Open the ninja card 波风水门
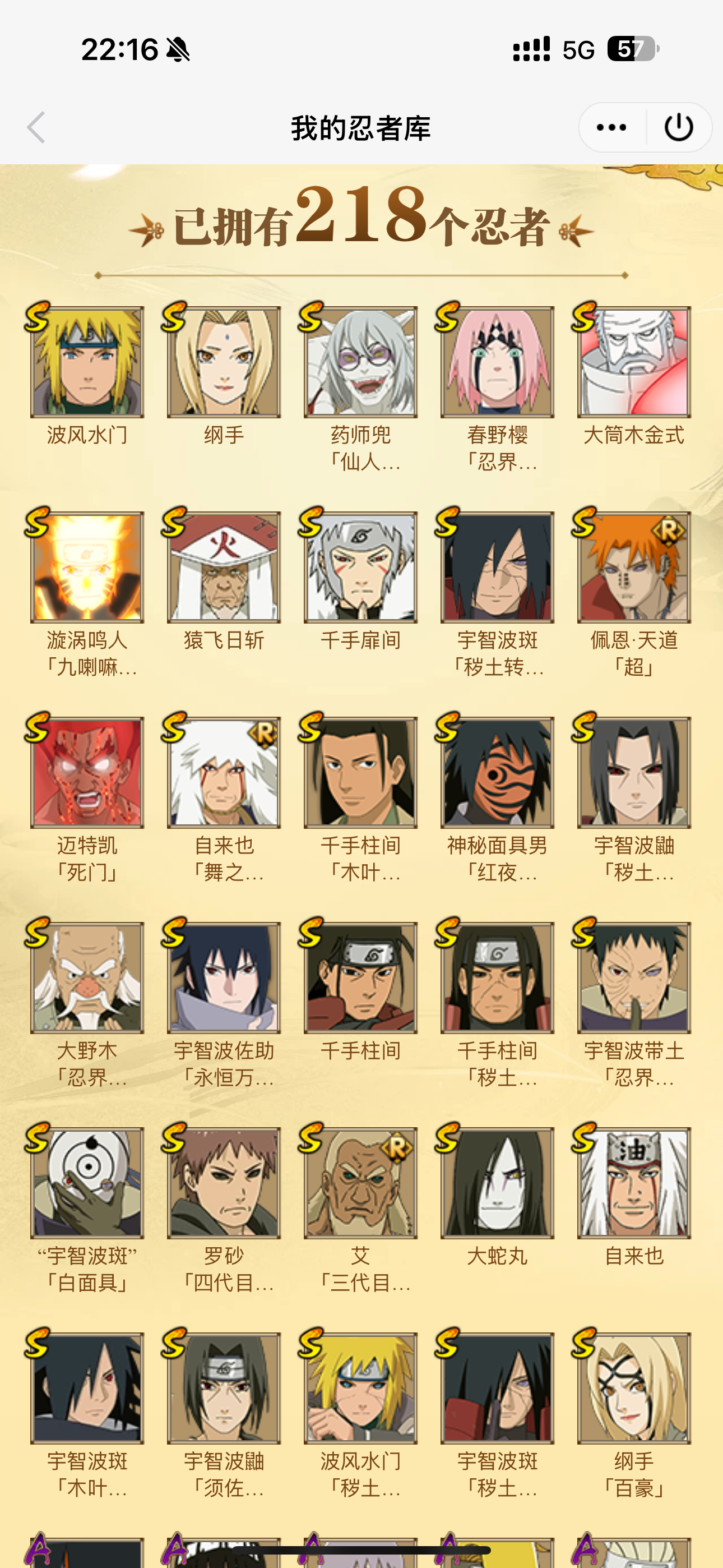 point(87,362)
